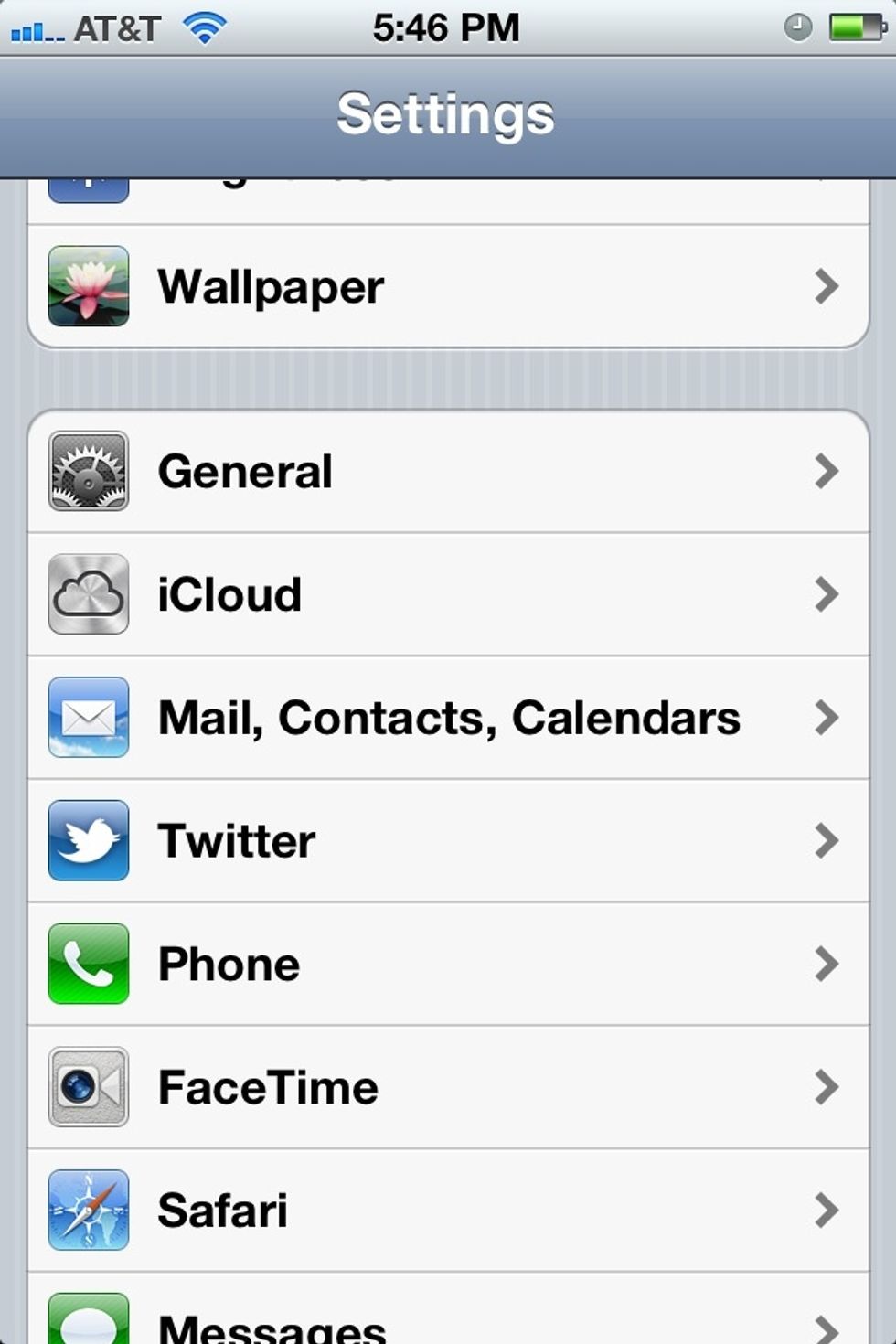This screenshot has width=896, height=1344.
Task: Go to iCloud settings
Action: (448, 594)
